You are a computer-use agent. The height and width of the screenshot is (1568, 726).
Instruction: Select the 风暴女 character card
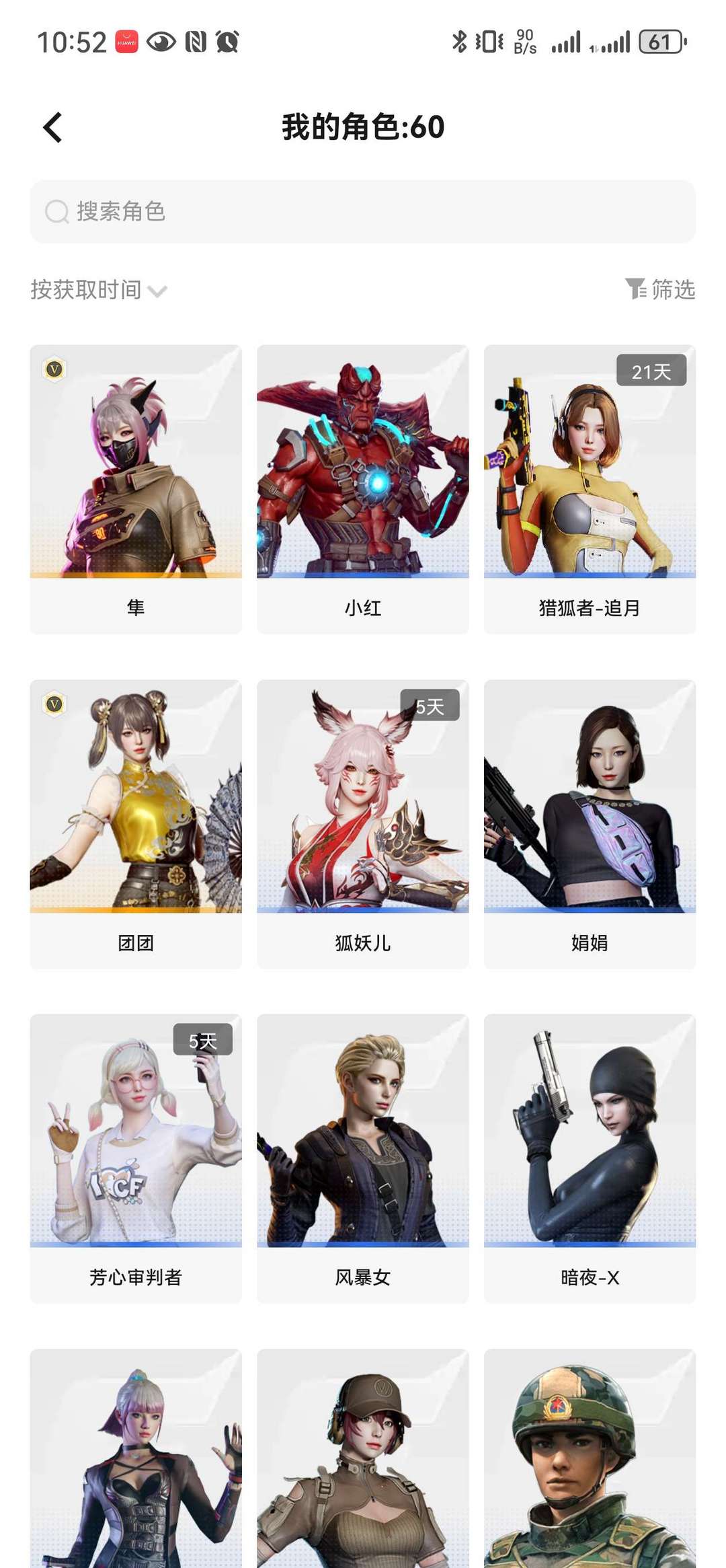click(363, 1158)
